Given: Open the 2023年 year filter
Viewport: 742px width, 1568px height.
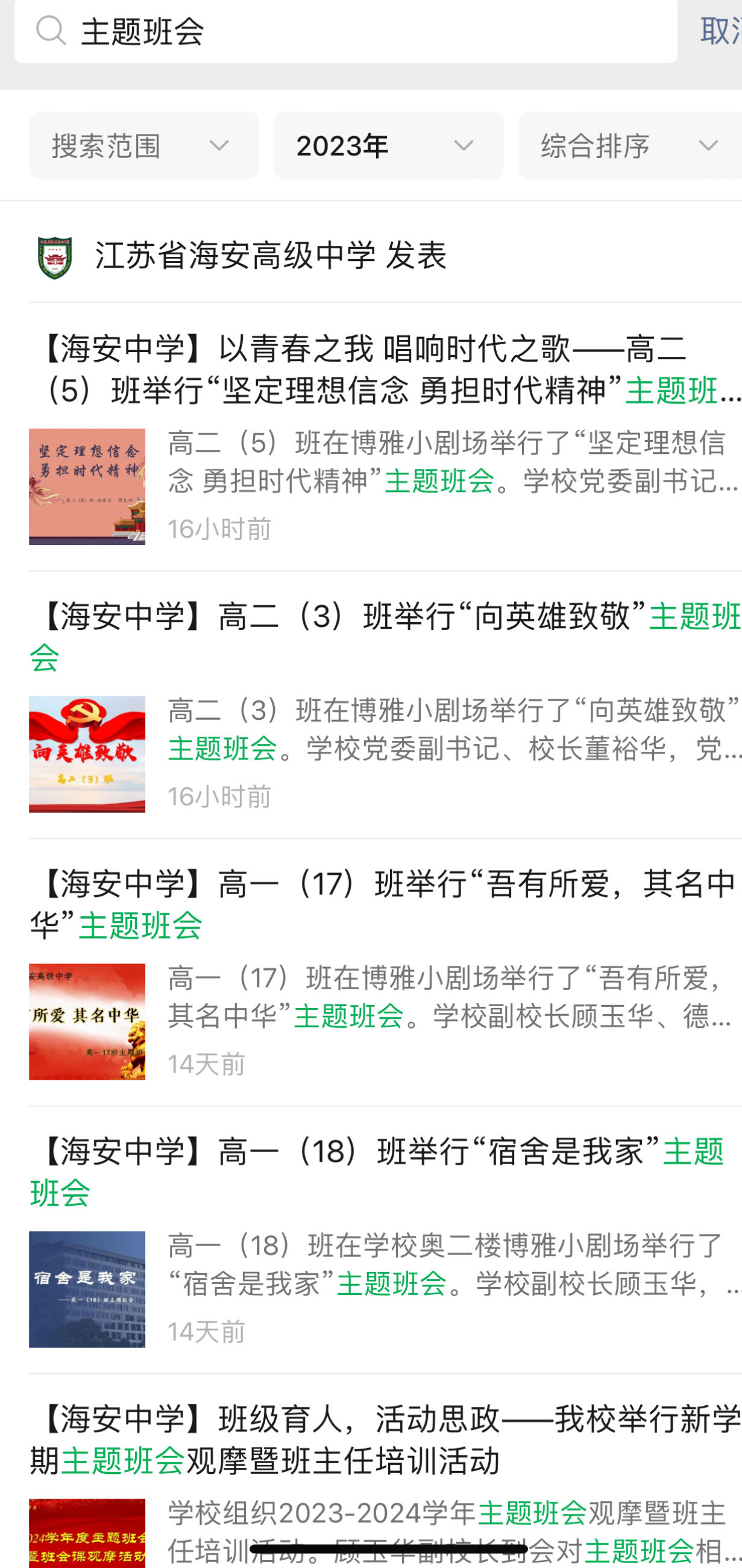Looking at the screenshot, I should [388, 145].
